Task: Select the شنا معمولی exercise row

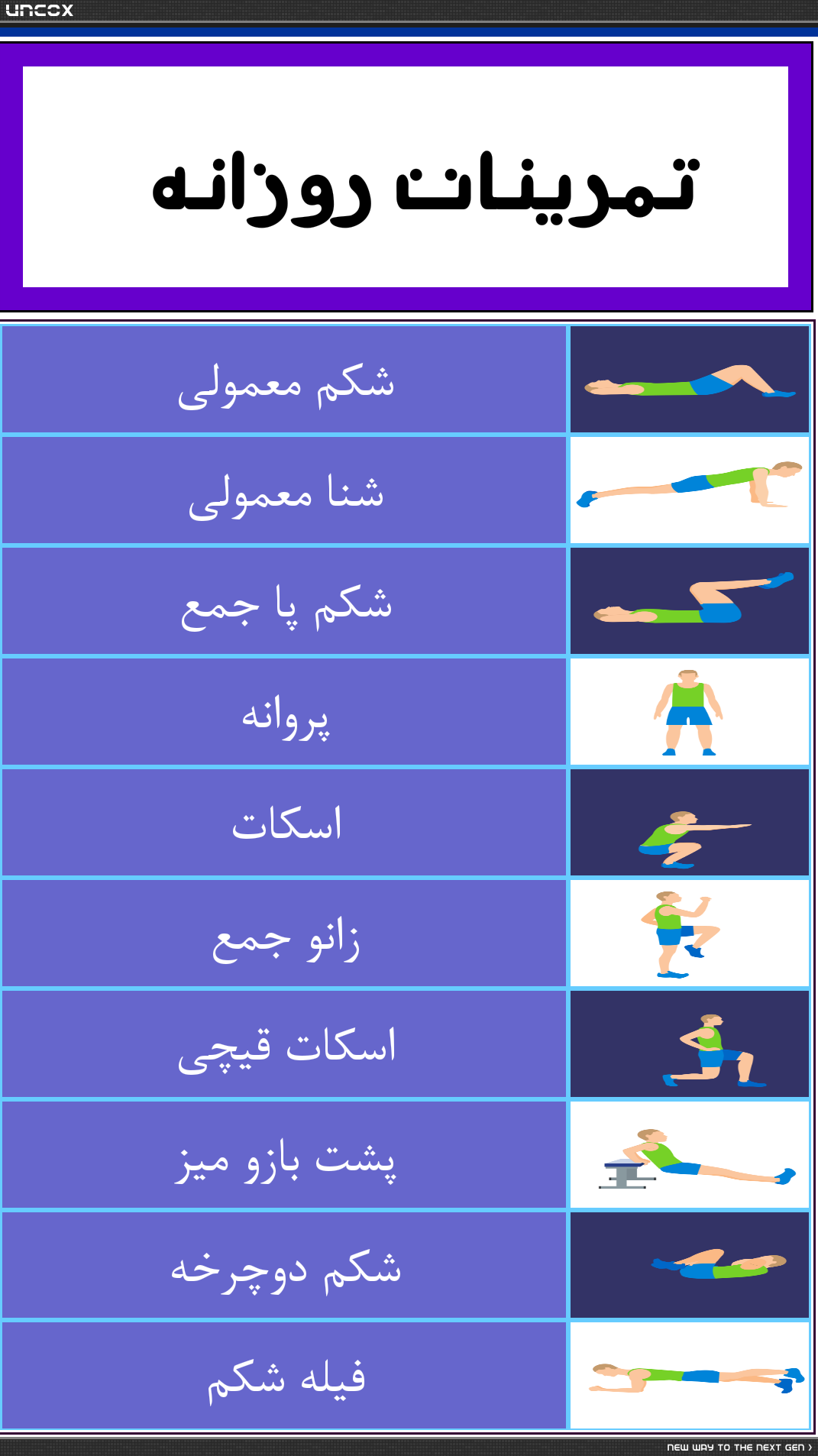Action: 406,490
